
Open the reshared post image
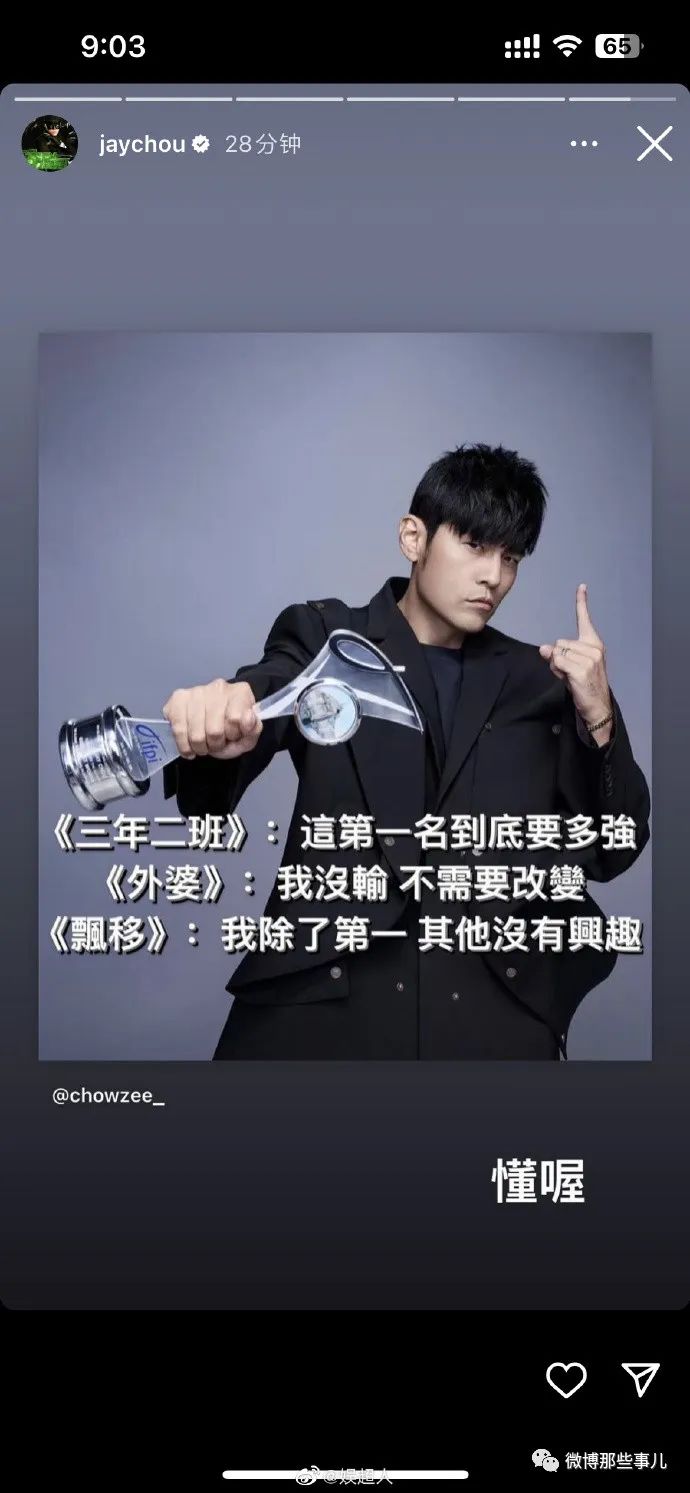click(x=345, y=696)
